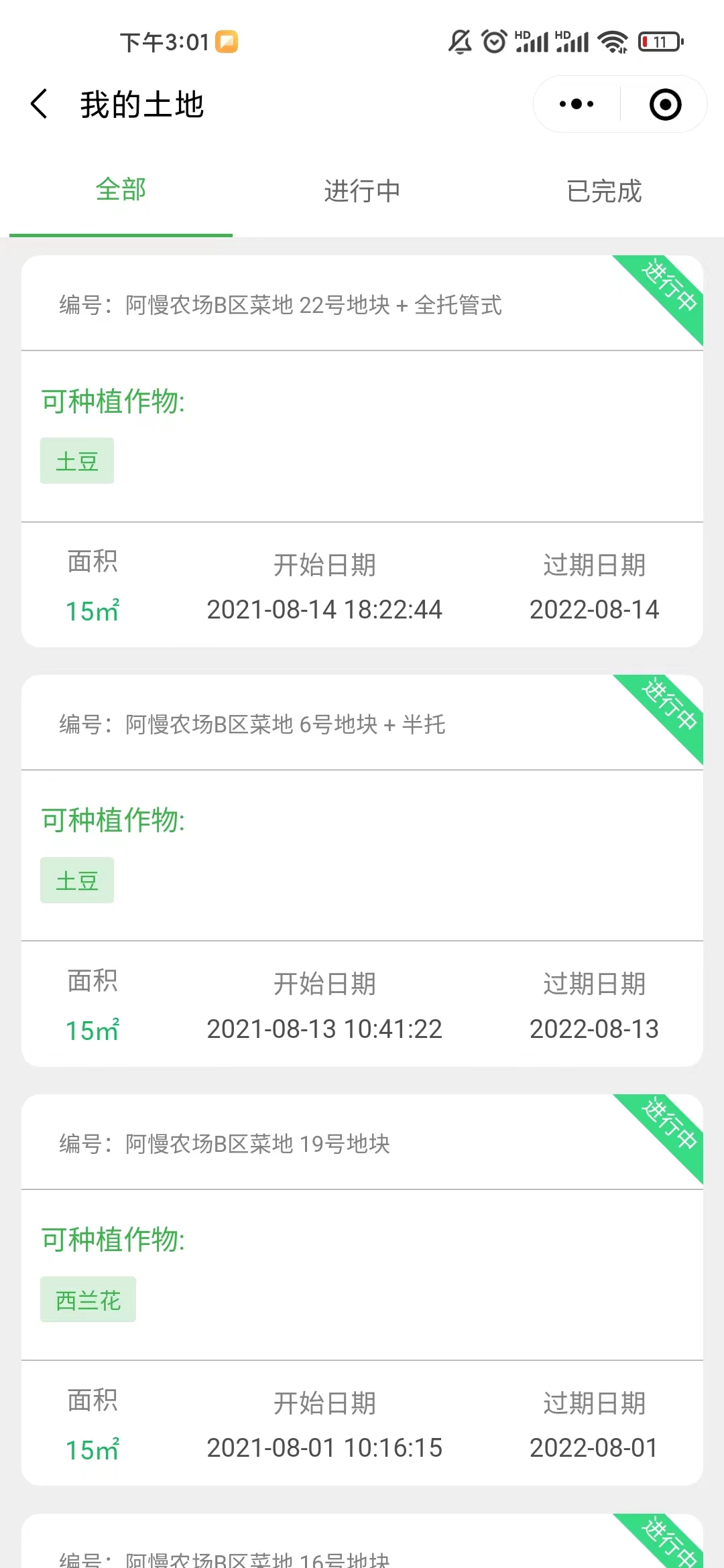Go back from 我的土地 page

(40, 105)
